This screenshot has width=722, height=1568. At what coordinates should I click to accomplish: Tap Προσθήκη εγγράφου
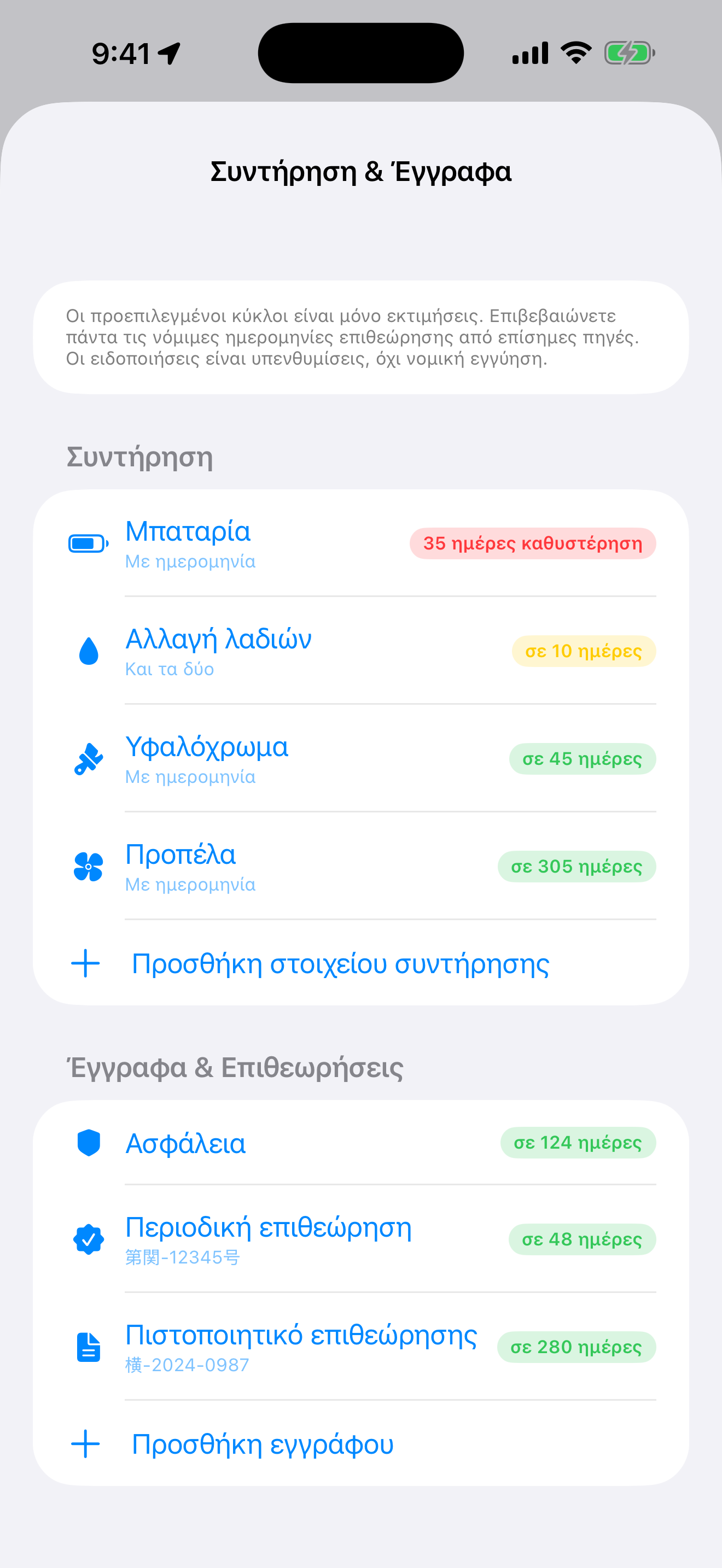[x=361, y=1444]
